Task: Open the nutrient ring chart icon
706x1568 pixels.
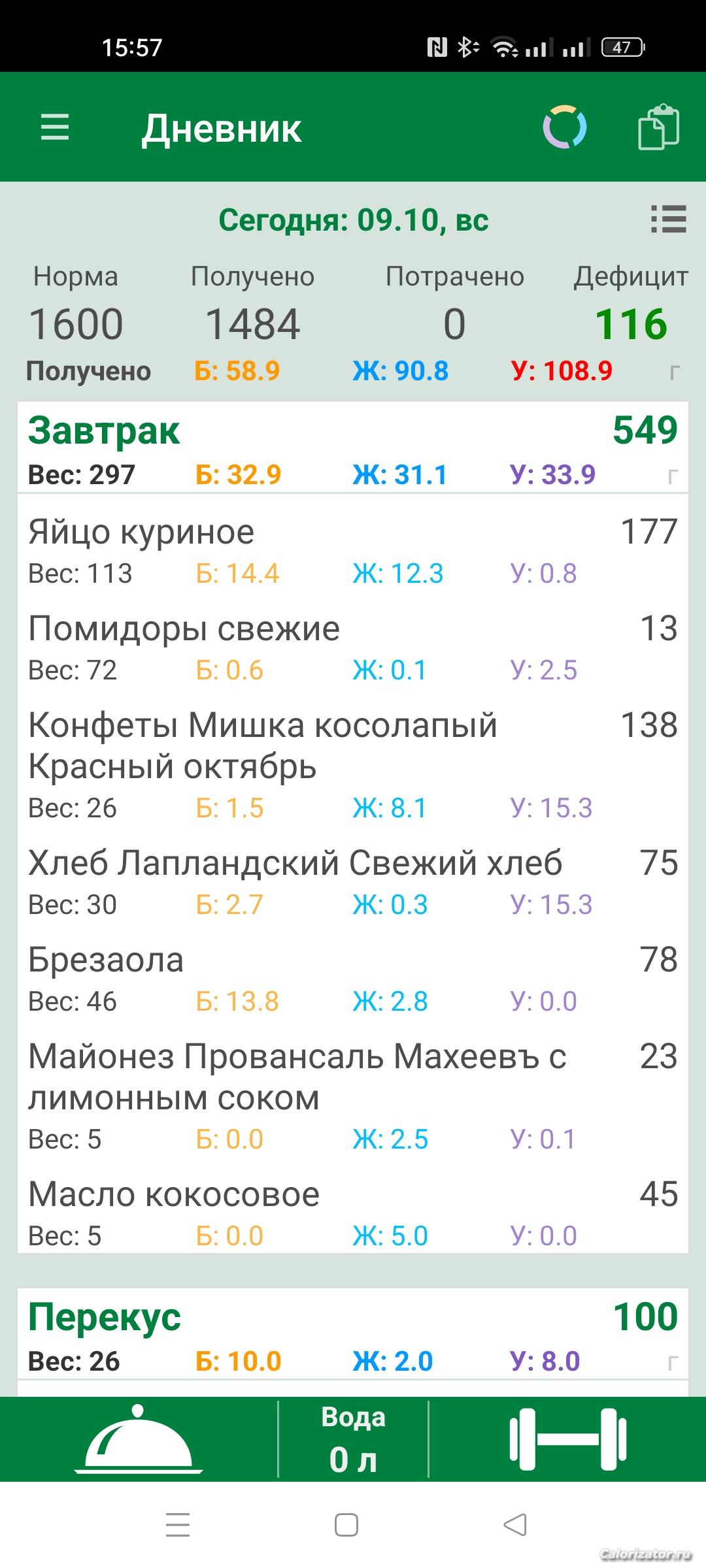Action: coord(564,127)
